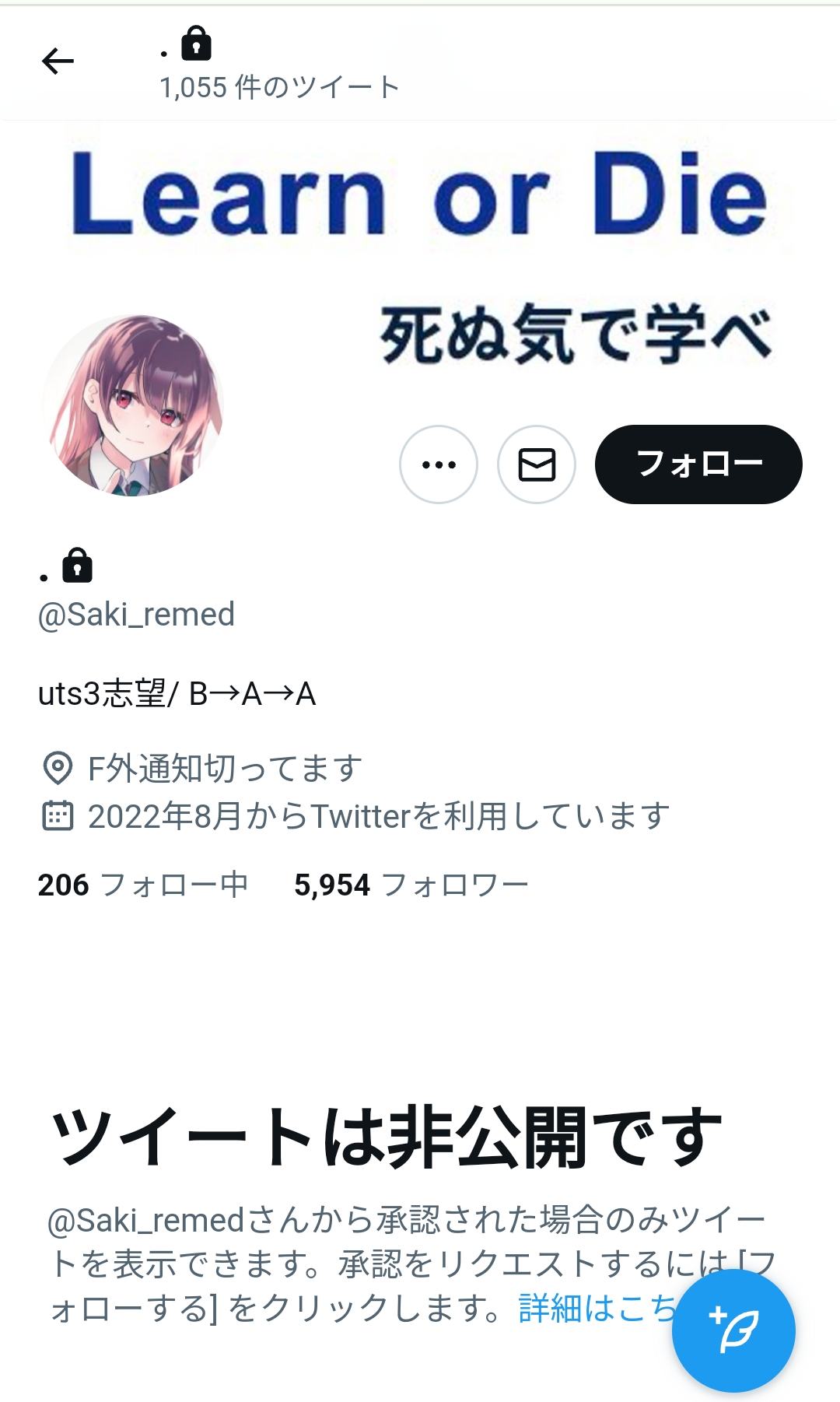Go back using the arrow icon
The width and height of the screenshot is (840, 1402).
(x=58, y=61)
